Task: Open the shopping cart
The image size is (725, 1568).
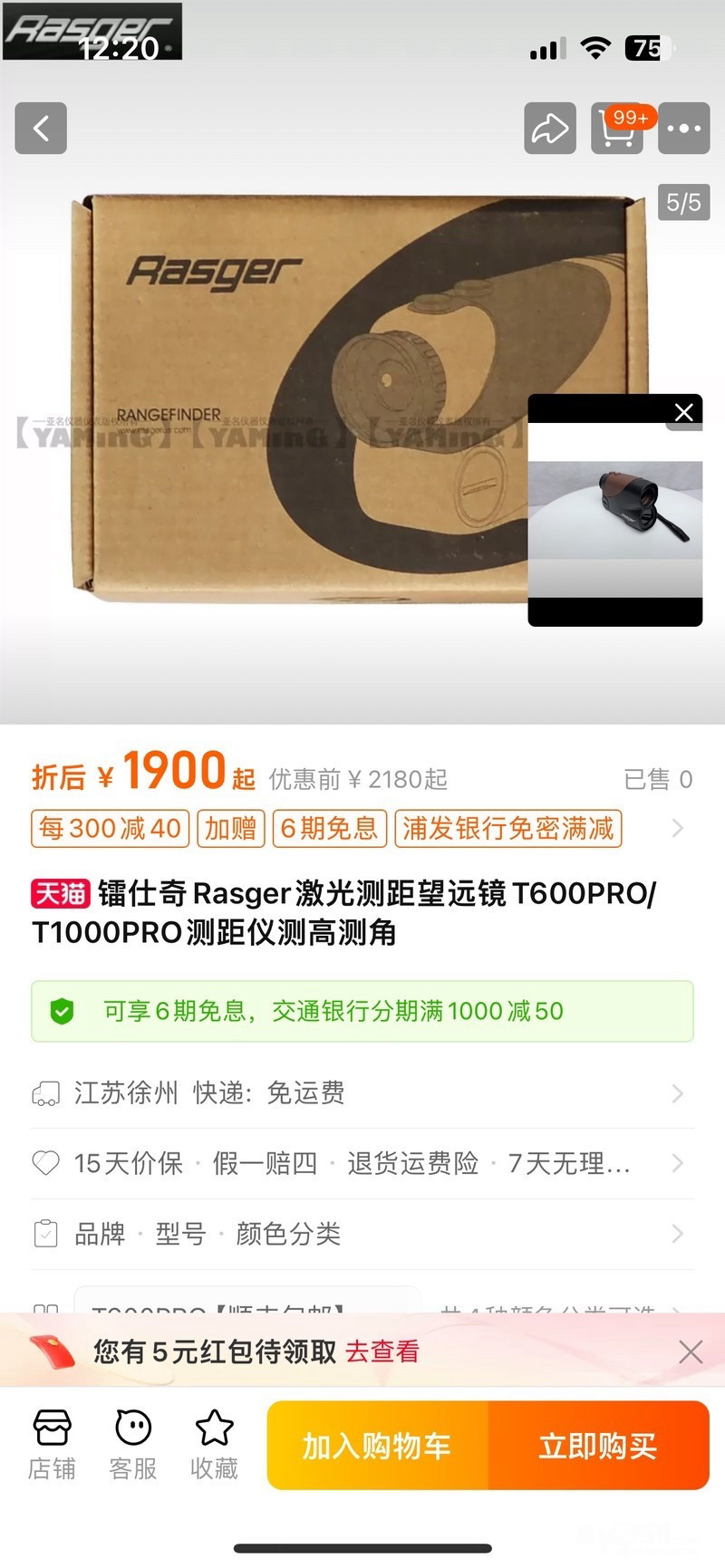Action: pyautogui.click(x=616, y=128)
